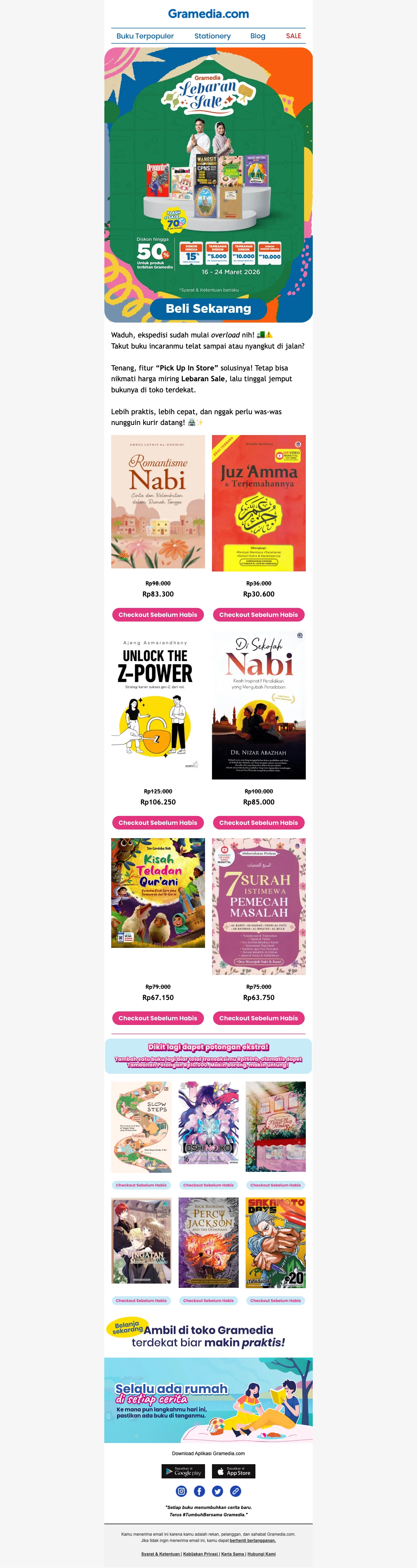
Task: Get the app on Google Play
Action: [183, 1471]
